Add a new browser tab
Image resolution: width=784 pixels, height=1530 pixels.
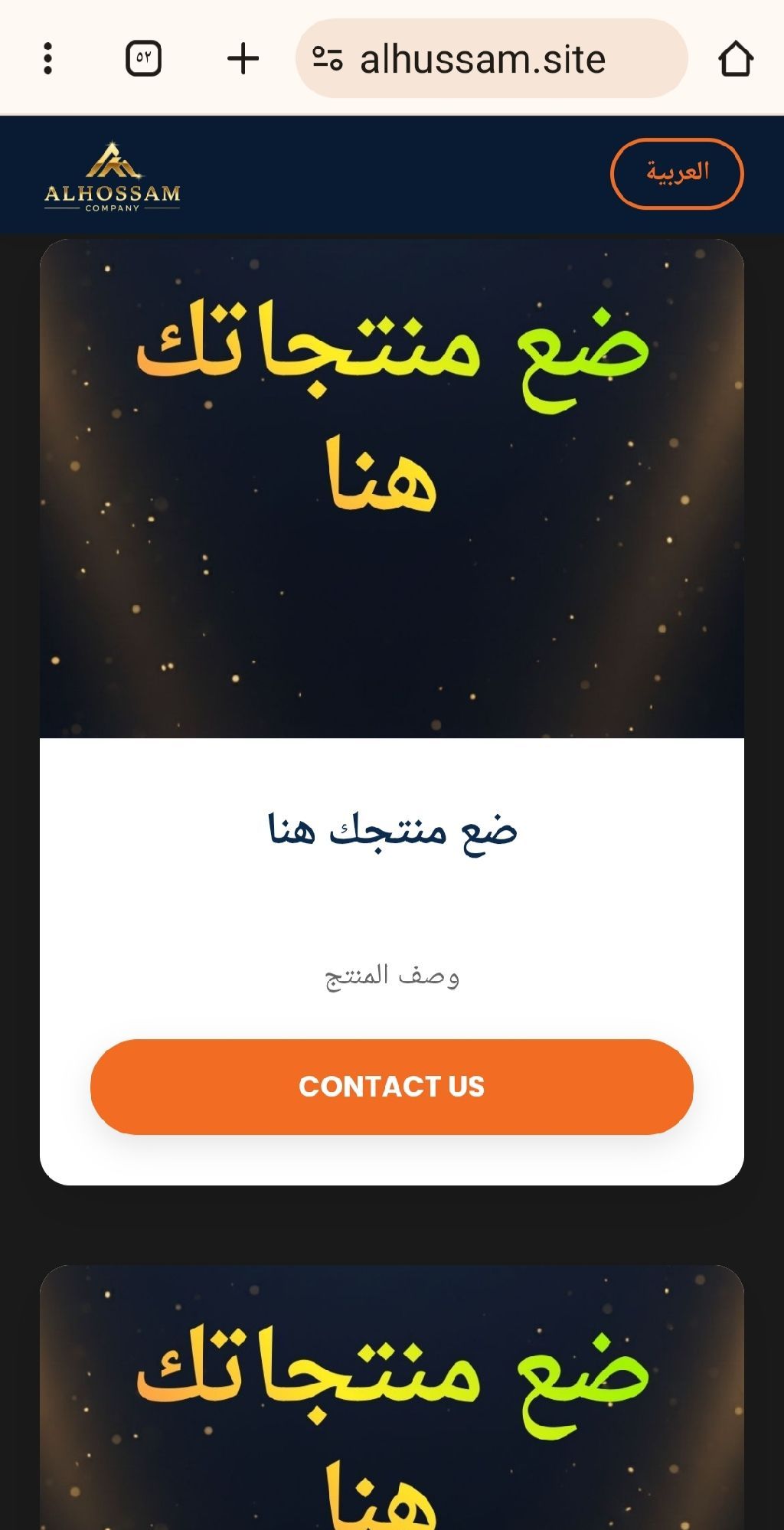coord(243,59)
